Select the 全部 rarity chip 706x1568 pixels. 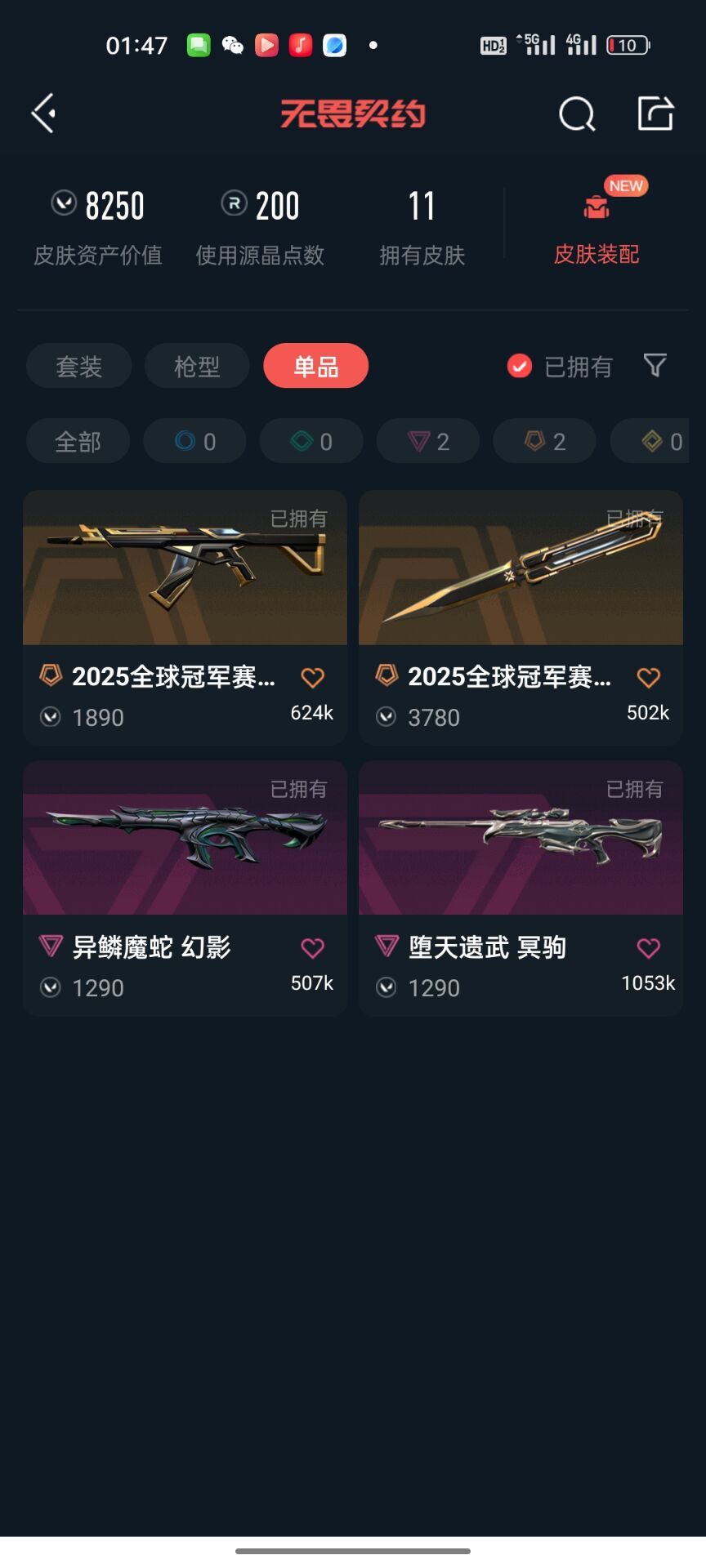78,442
